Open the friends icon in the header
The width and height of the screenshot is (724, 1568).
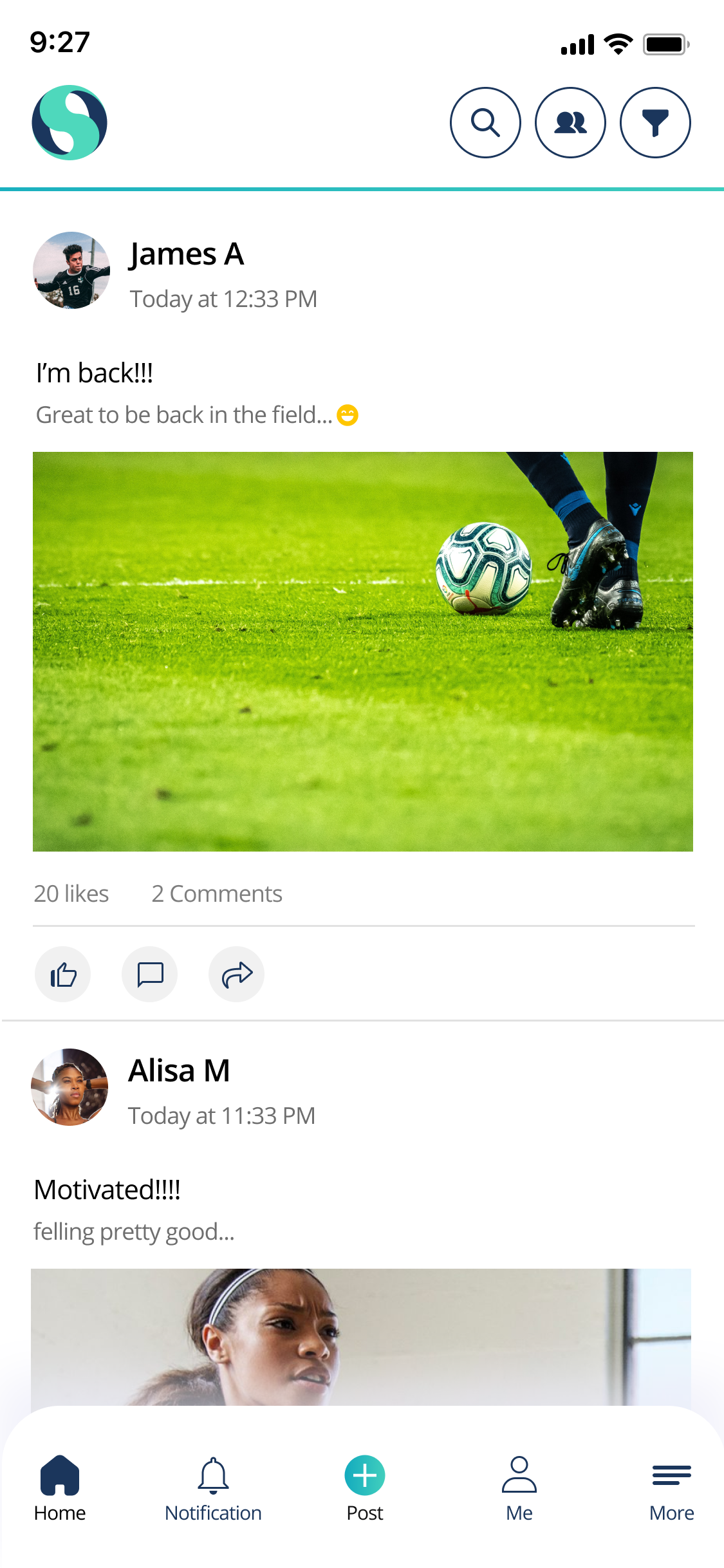tap(570, 122)
